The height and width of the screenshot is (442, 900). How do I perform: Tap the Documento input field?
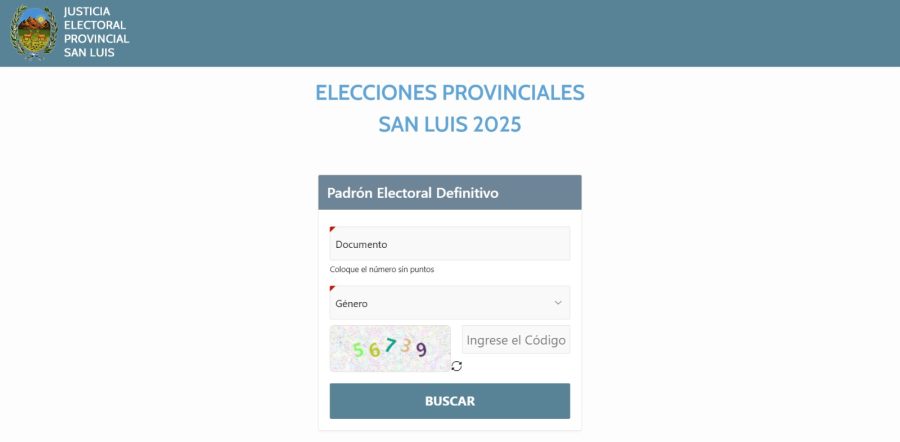click(x=449, y=244)
